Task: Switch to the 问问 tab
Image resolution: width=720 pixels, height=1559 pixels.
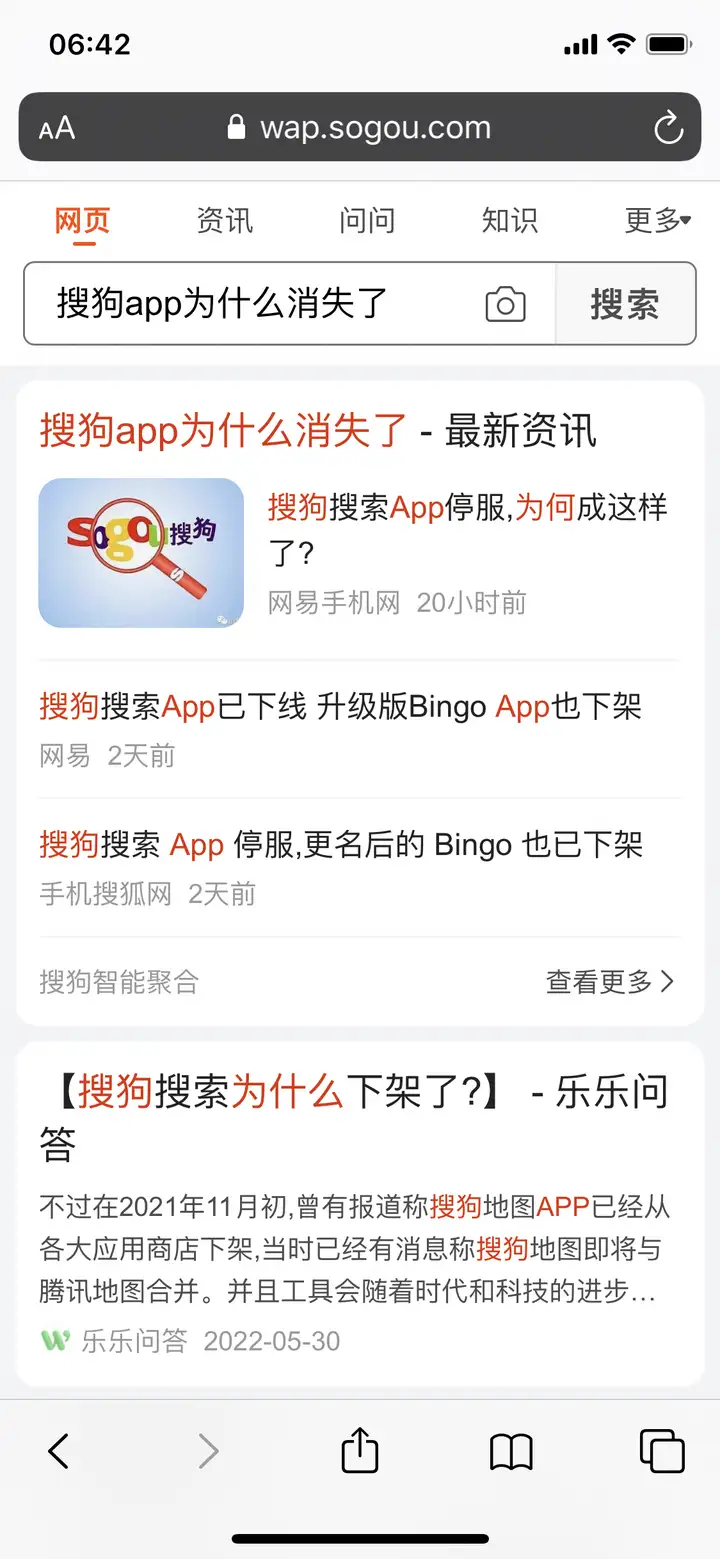Action: (367, 220)
